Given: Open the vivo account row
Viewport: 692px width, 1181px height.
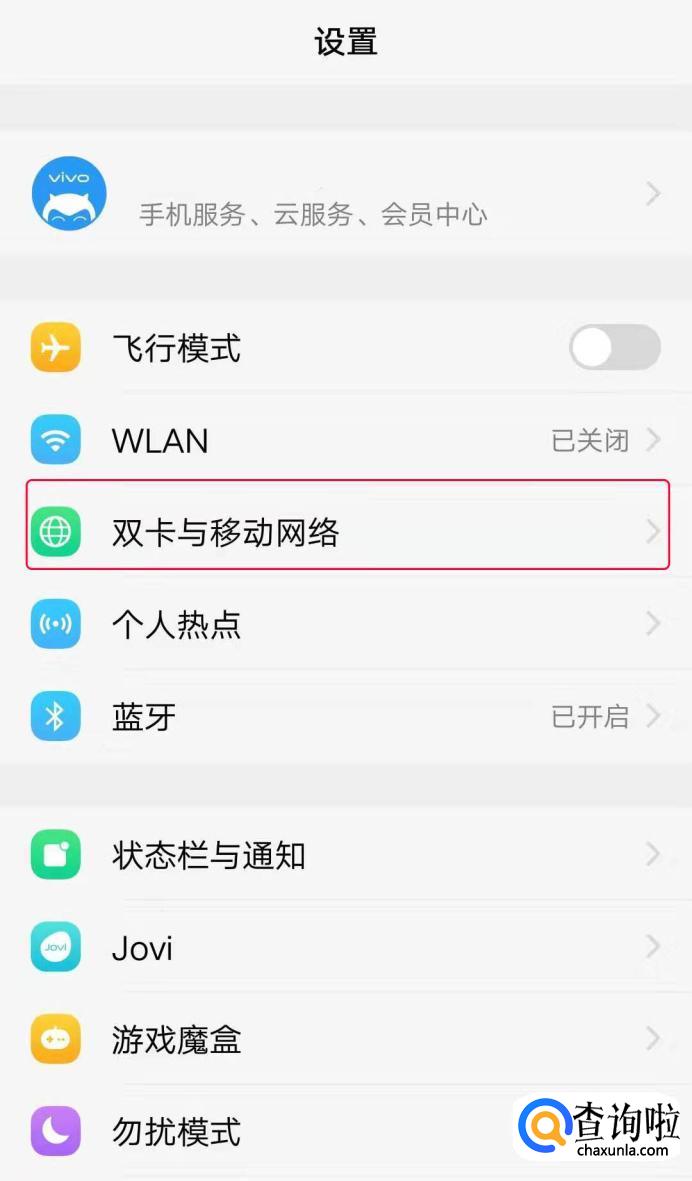Looking at the screenshot, I should point(346,194).
